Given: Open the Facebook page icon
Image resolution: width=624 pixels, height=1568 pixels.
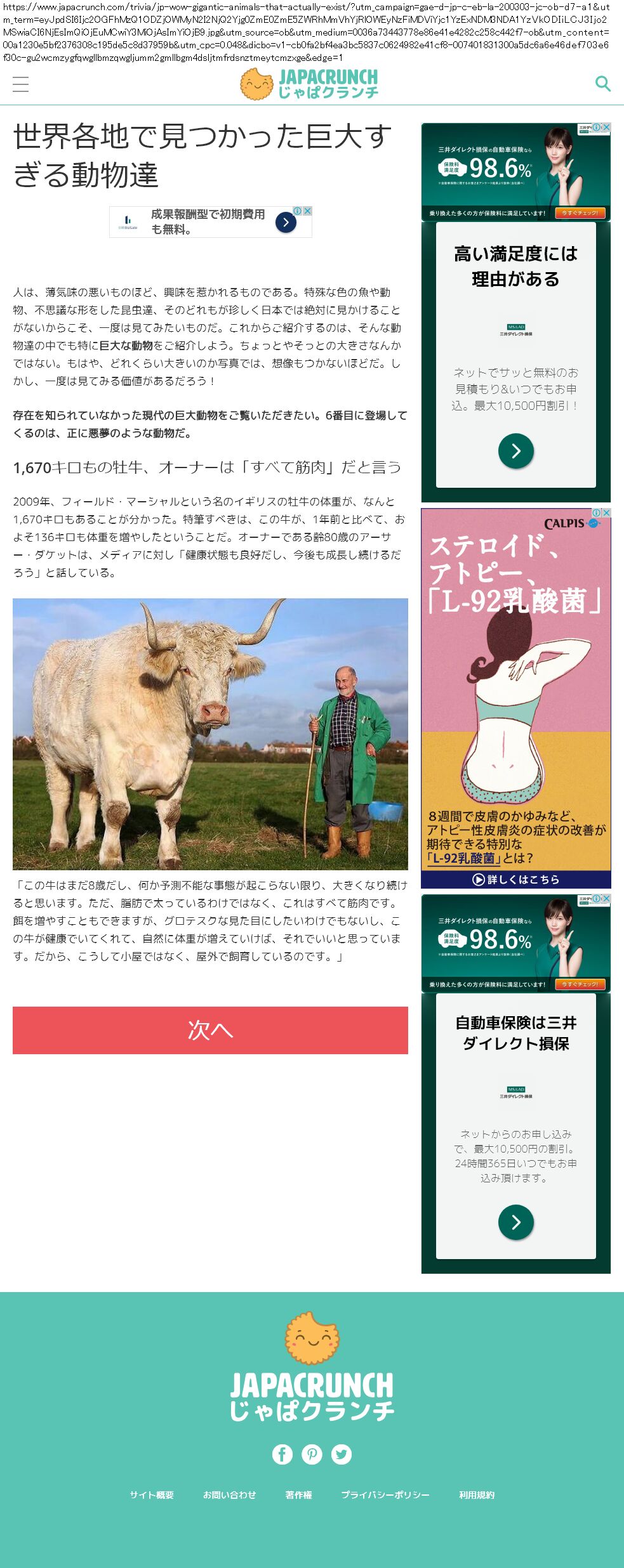Looking at the screenshot, I should (282, 1454).
